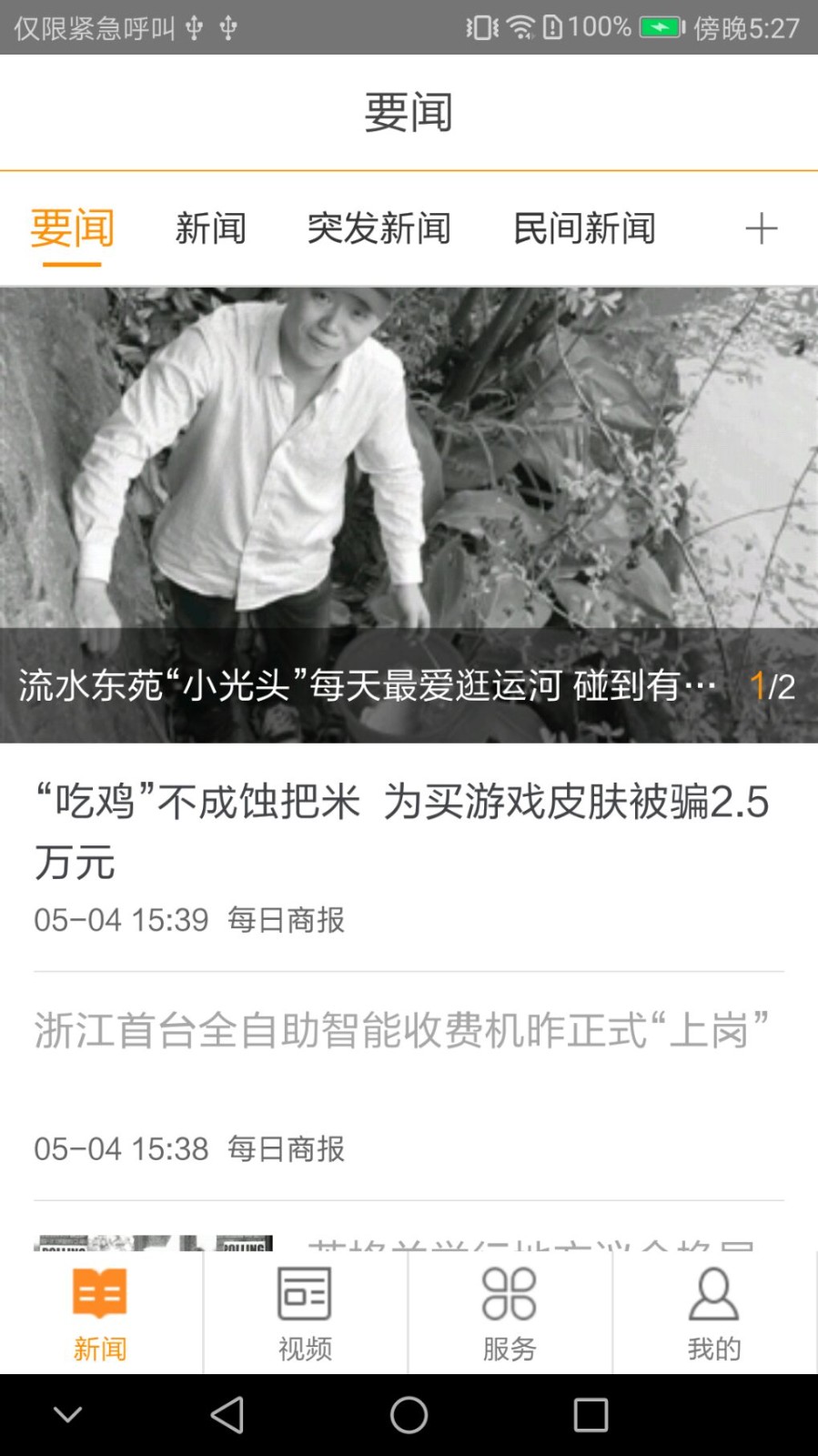Expand more channels via plus control
Image resolution: width=818 pixels, height=1456 pixels.
coord(762,228)
